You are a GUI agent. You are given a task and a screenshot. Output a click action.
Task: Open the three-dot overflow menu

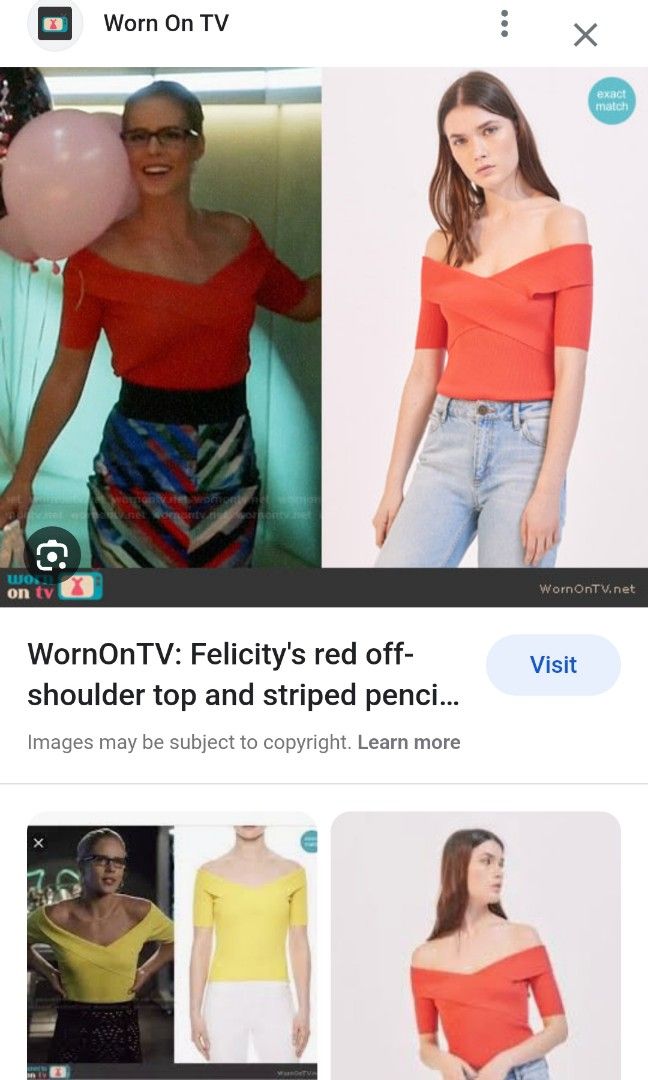pos(504,24)
